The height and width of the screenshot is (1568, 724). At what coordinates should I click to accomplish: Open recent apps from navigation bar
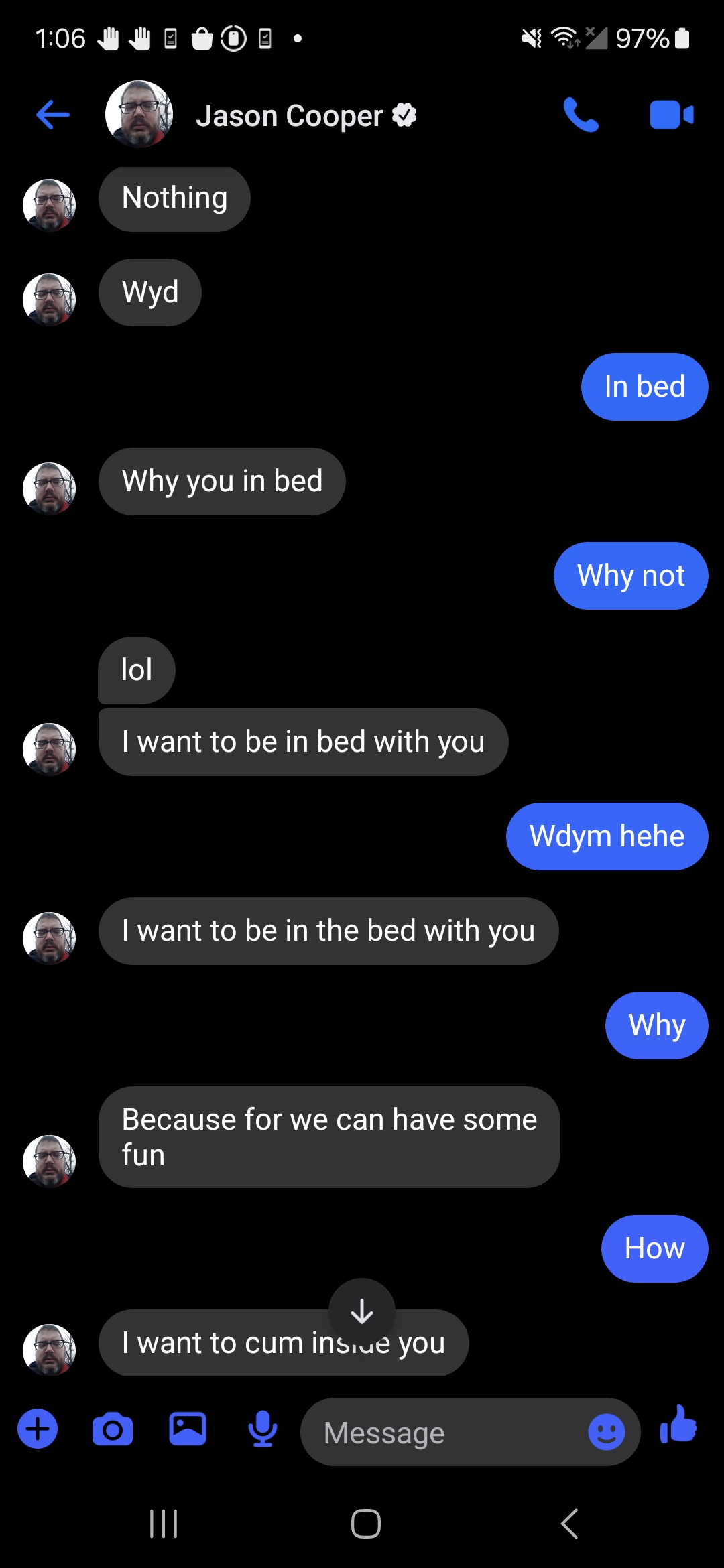click(x=164, y=1524)
